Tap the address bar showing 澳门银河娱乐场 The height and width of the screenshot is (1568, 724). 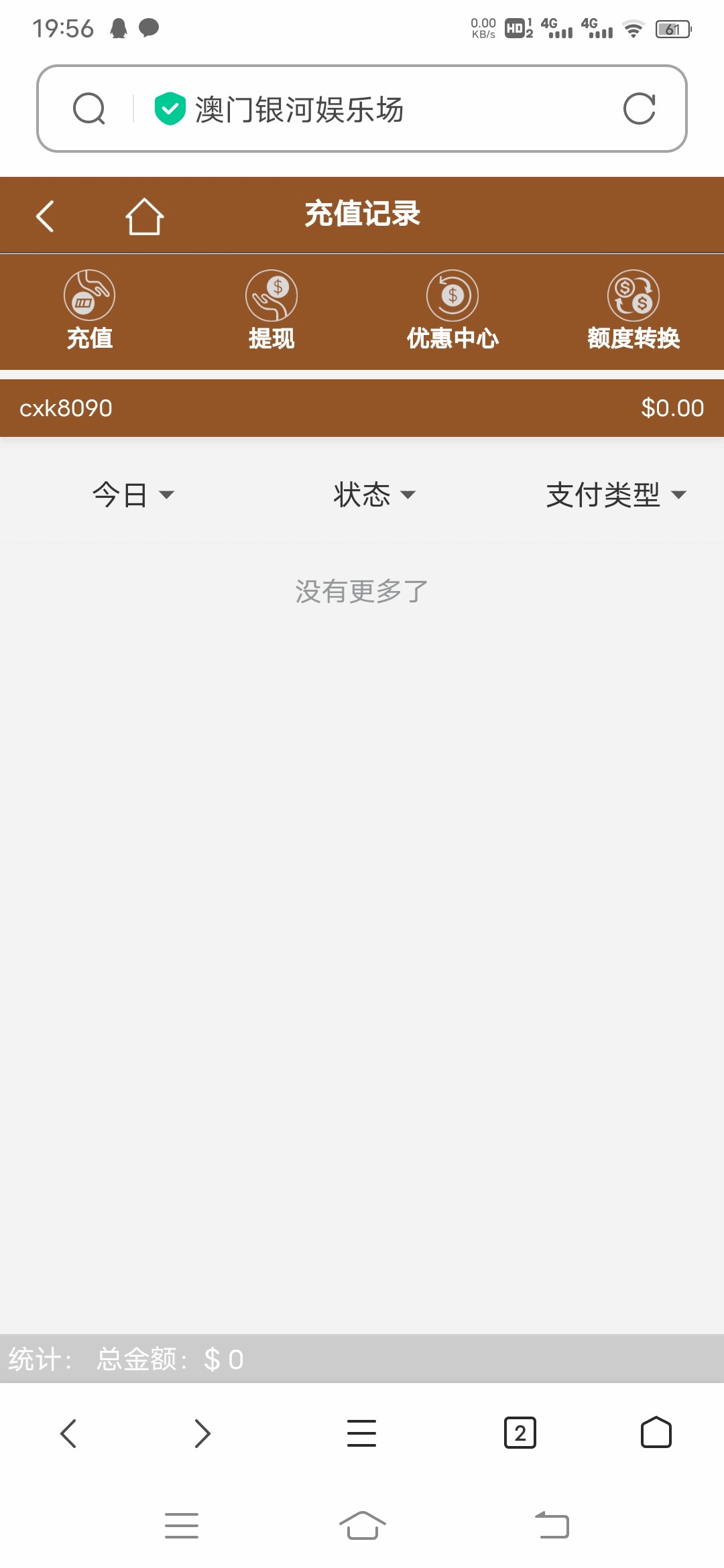click(x=362, y=109)
